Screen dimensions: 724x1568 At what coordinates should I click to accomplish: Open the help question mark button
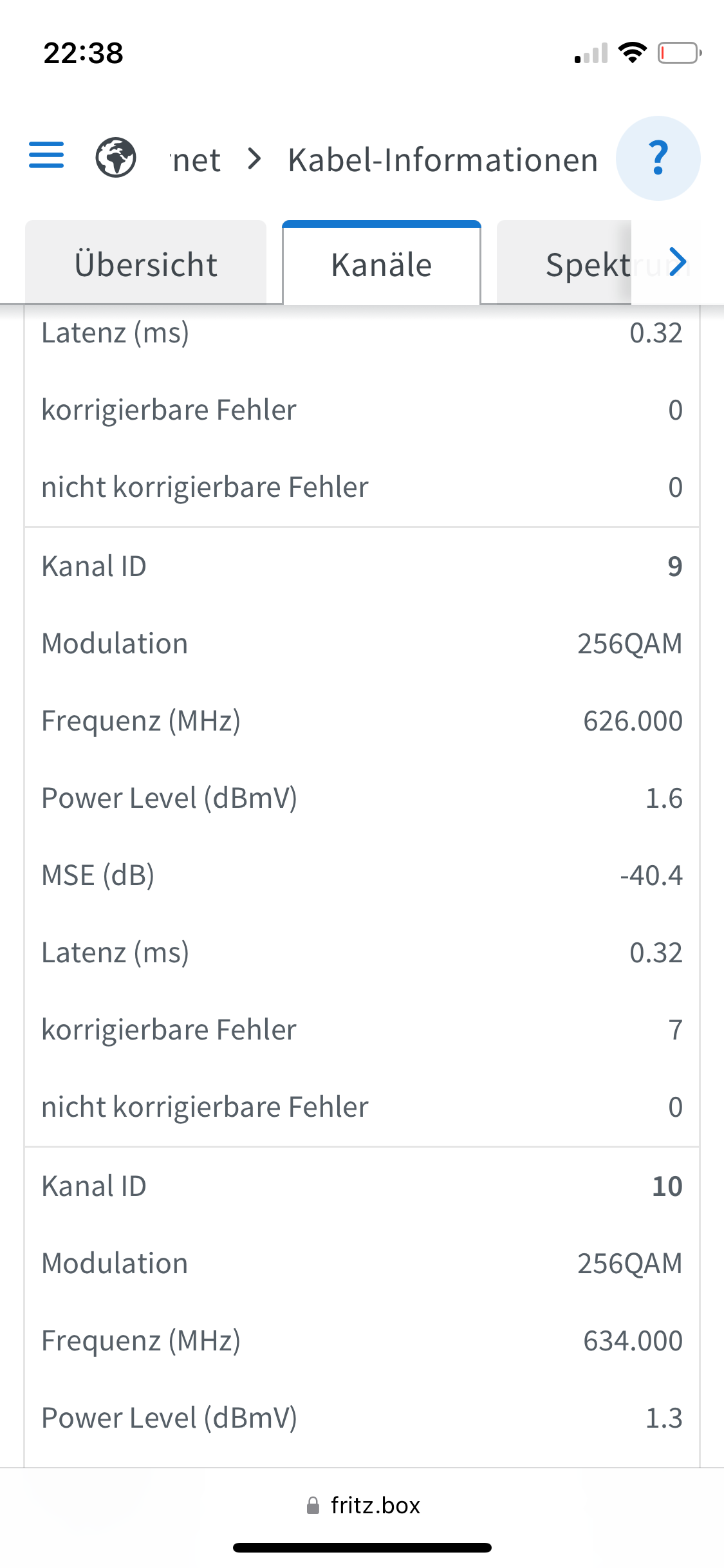[x=658, y=158]
